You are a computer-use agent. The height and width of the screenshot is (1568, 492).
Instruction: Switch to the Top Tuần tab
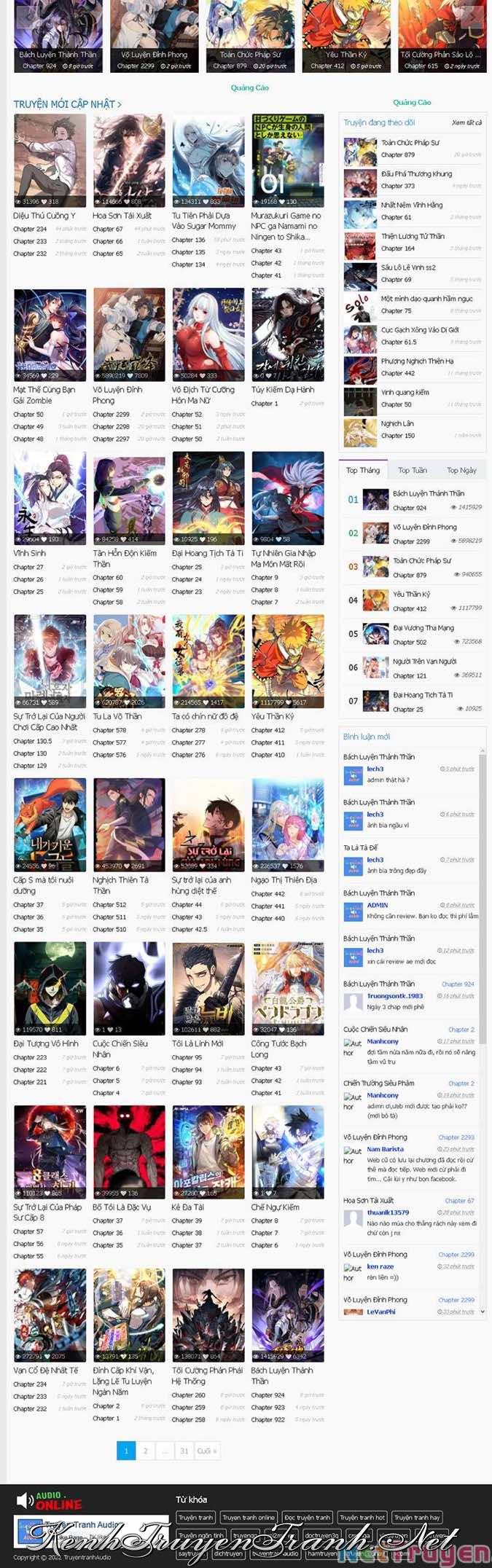[413, 470]
